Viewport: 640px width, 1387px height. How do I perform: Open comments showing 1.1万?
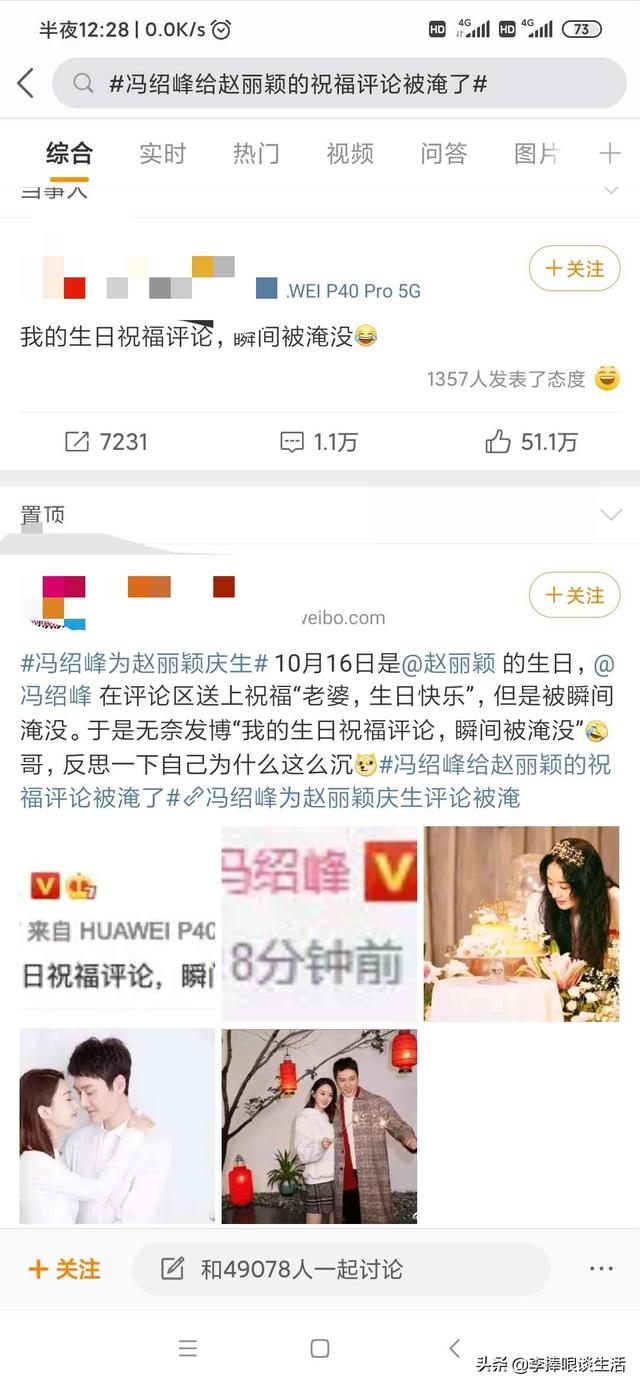(318, 441)
